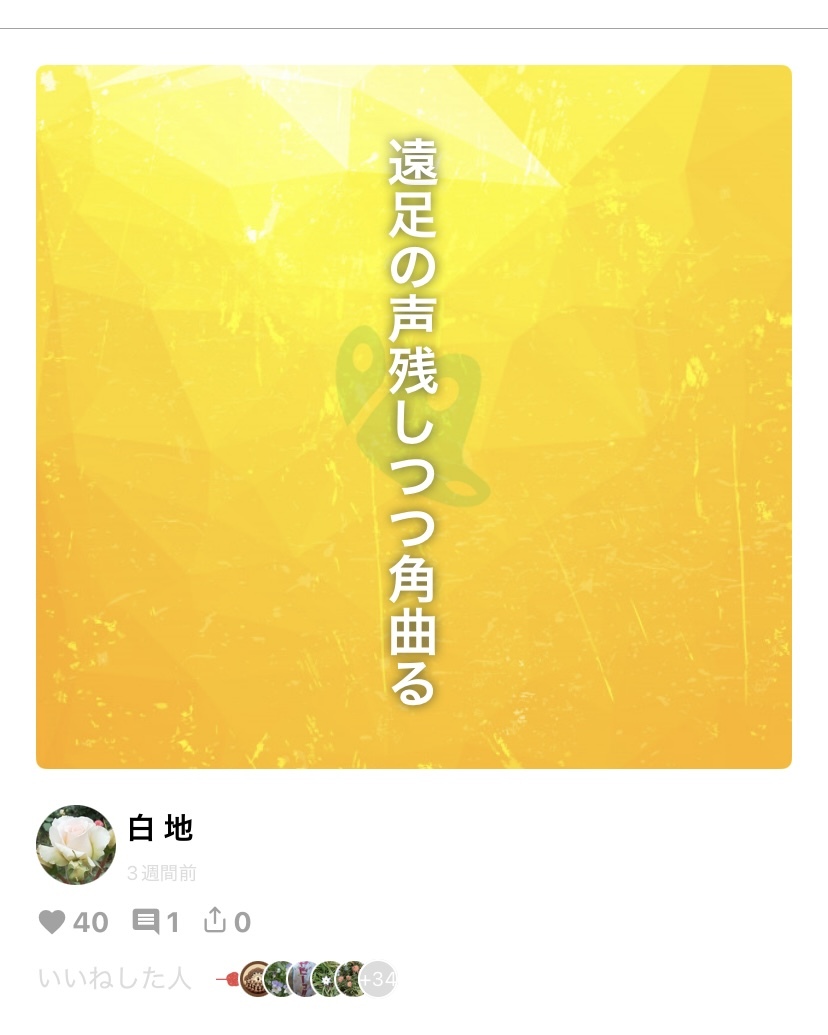The width and height of the screenshot is (828, 1035).
Task: Tap the author name 白地
Action: (x=160, y=829)
